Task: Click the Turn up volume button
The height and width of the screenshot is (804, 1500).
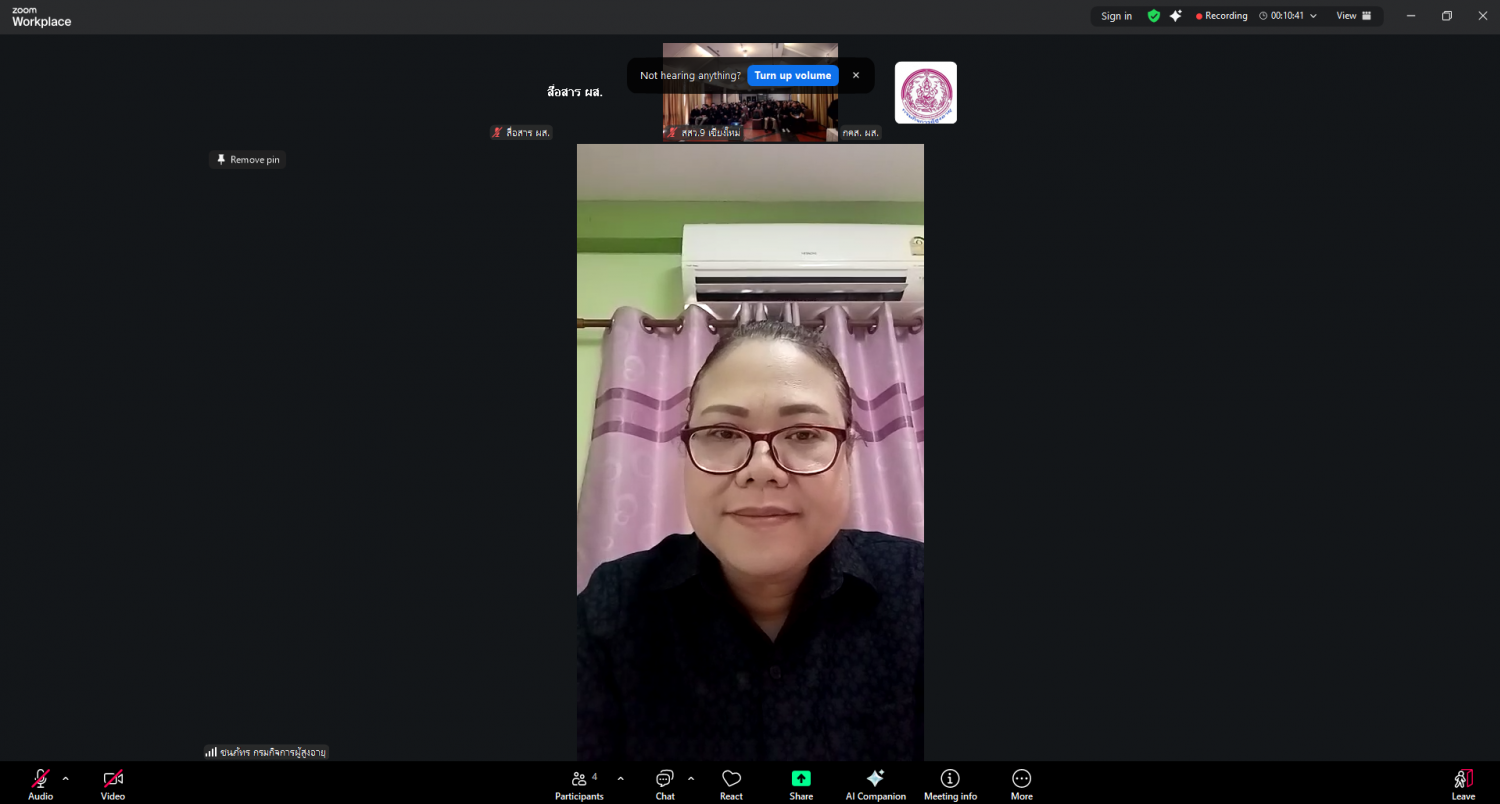Action: click(x=792, y=76)
